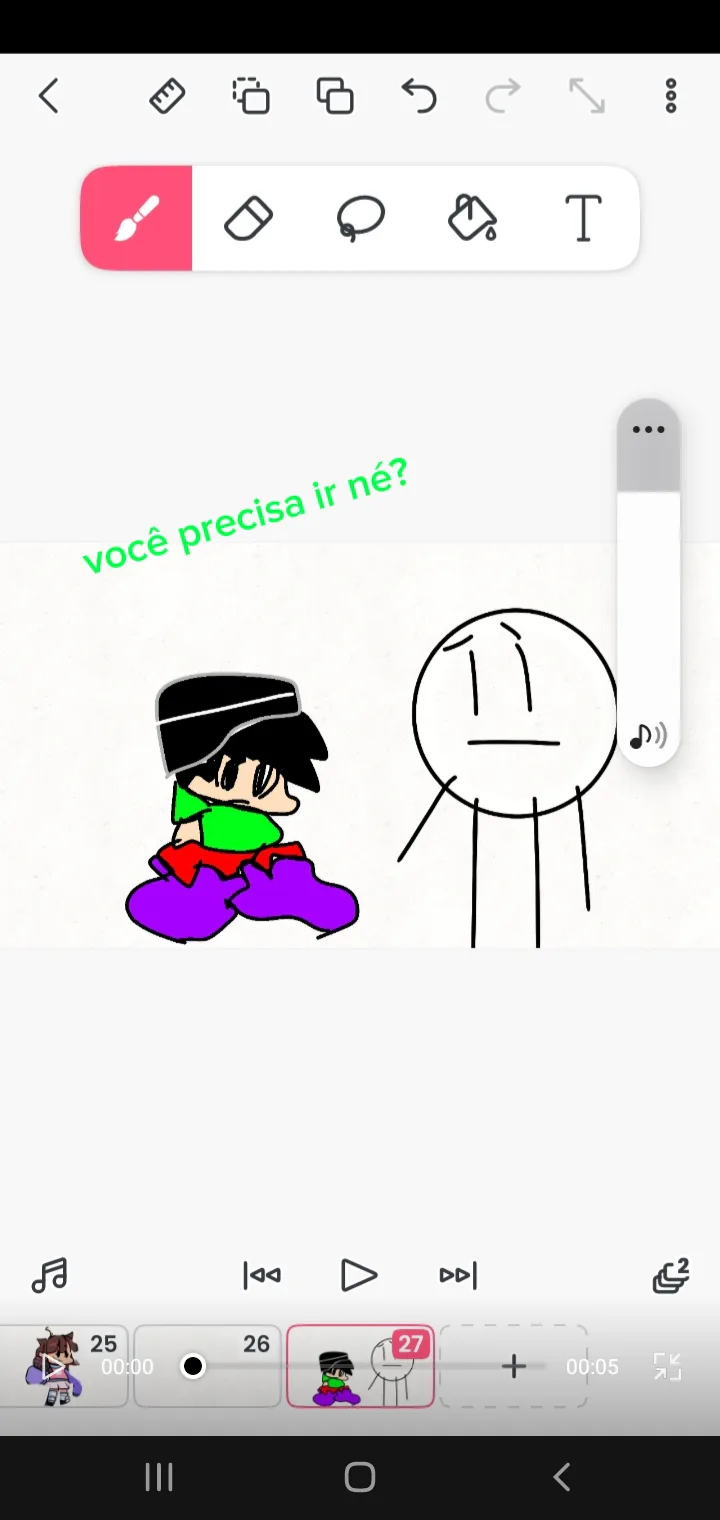Select the brush tool
The width and height of the screenshot is (720, 1520).
pos(137,218)
